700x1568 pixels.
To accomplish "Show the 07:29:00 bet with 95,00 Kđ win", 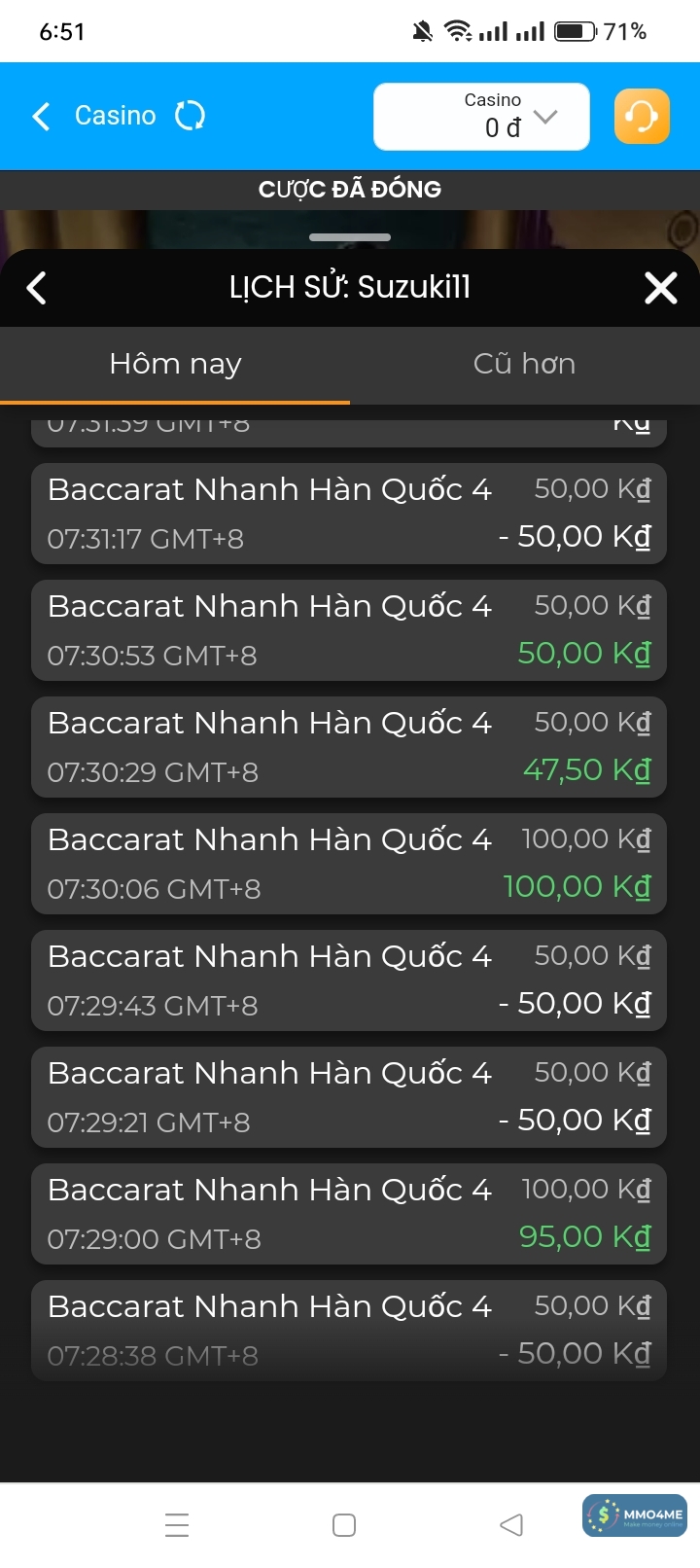I will pyautogui.click(x=349, y=1214).
